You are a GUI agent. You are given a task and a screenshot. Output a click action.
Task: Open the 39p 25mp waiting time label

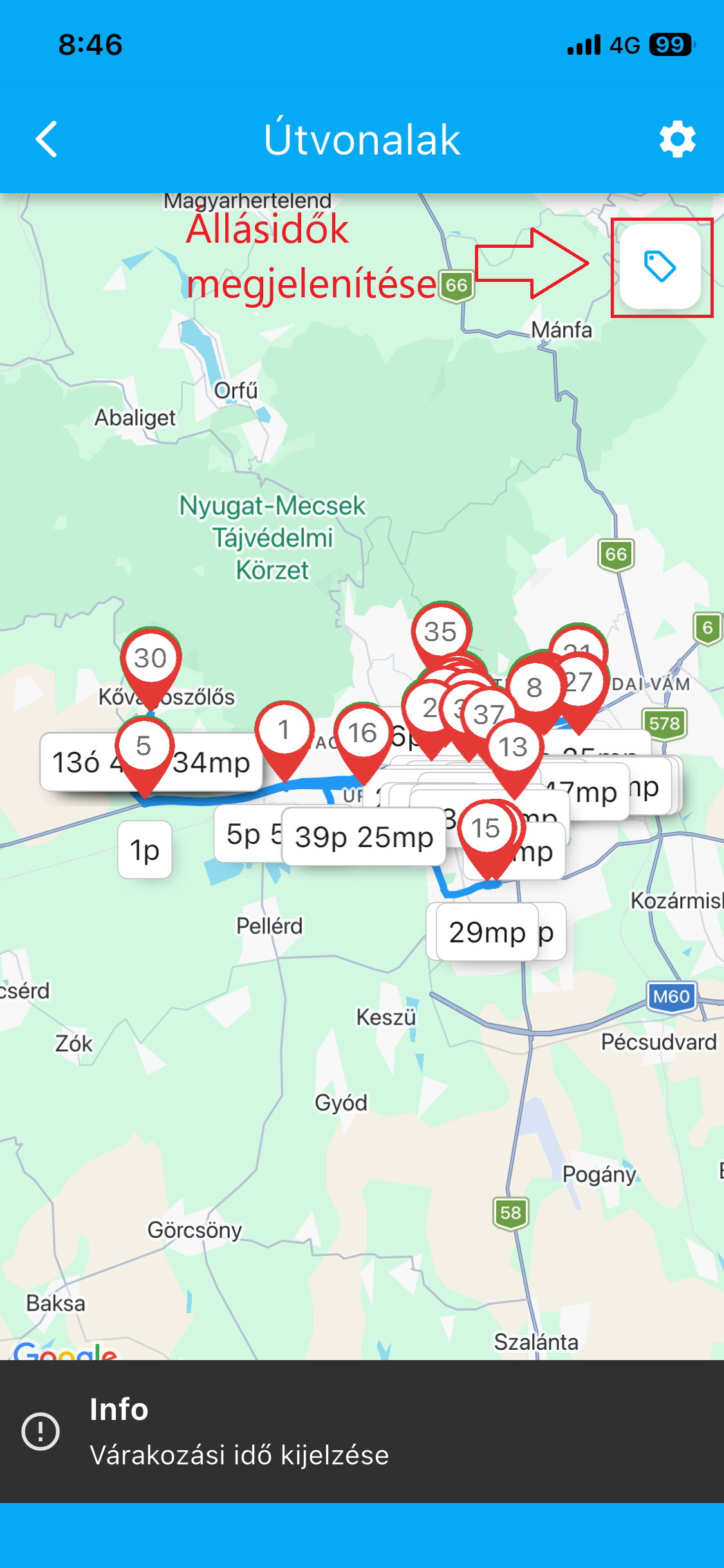(364, 837)
